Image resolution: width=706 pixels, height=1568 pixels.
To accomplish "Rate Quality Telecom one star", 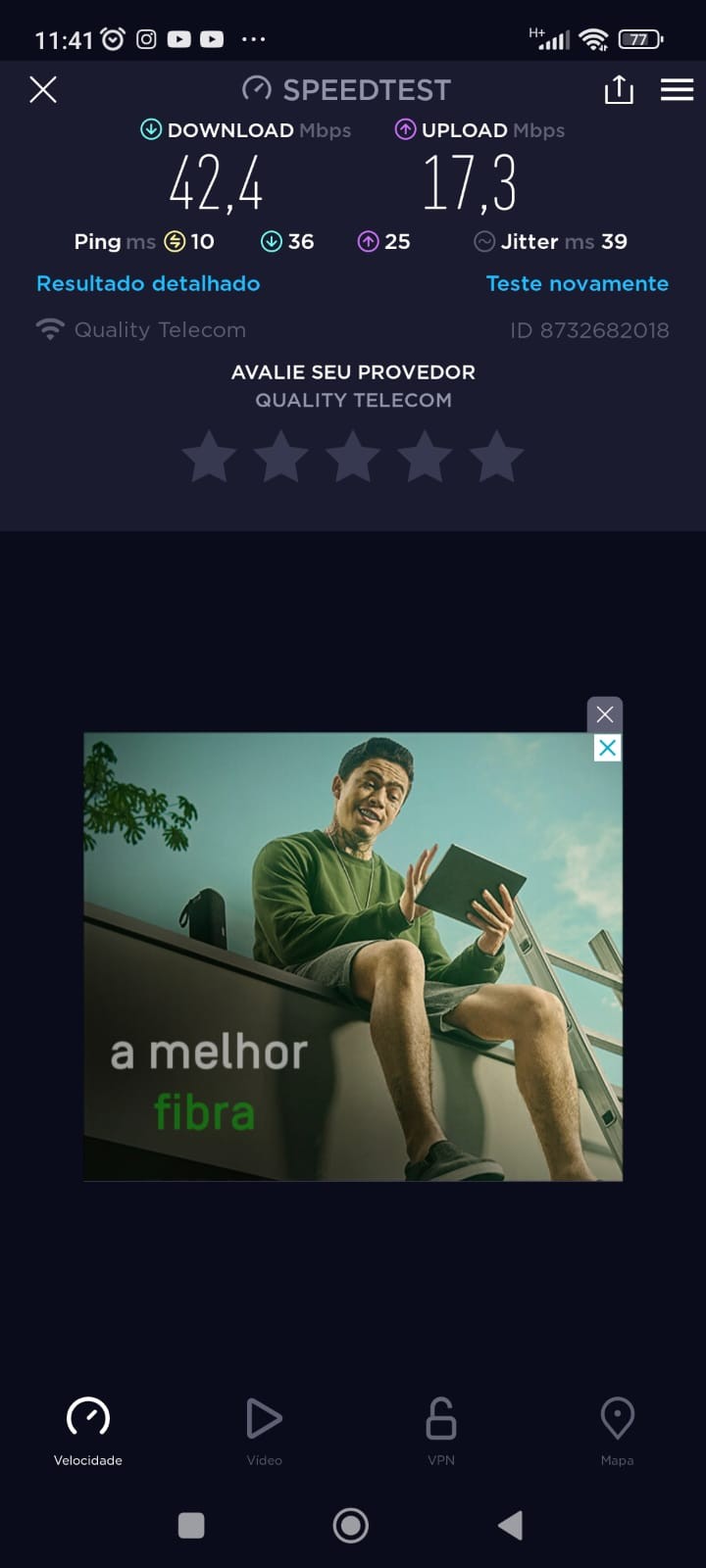I will pyautogui.click(x=210, y=458).
